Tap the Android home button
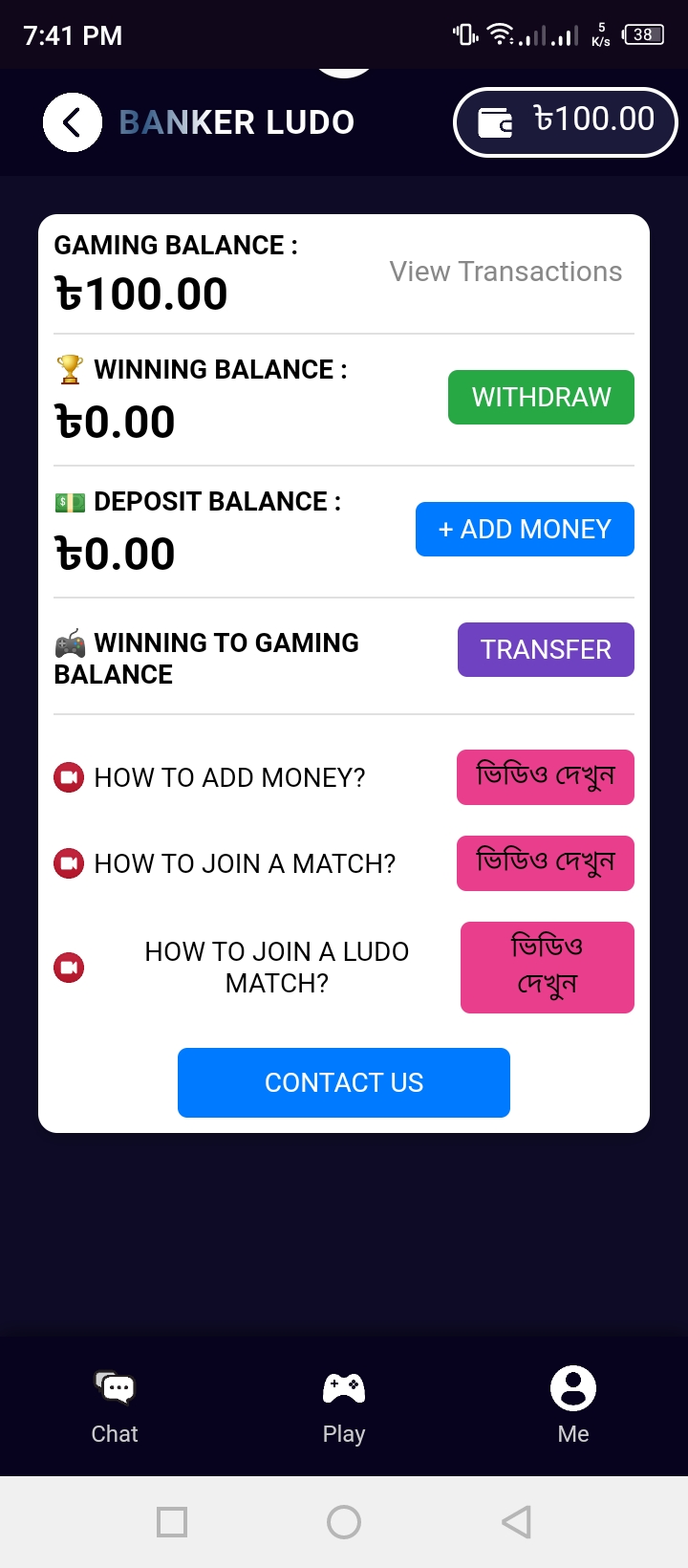Image resolution: width=688 pixels, height=1568 pixels. click(343, 1522)
